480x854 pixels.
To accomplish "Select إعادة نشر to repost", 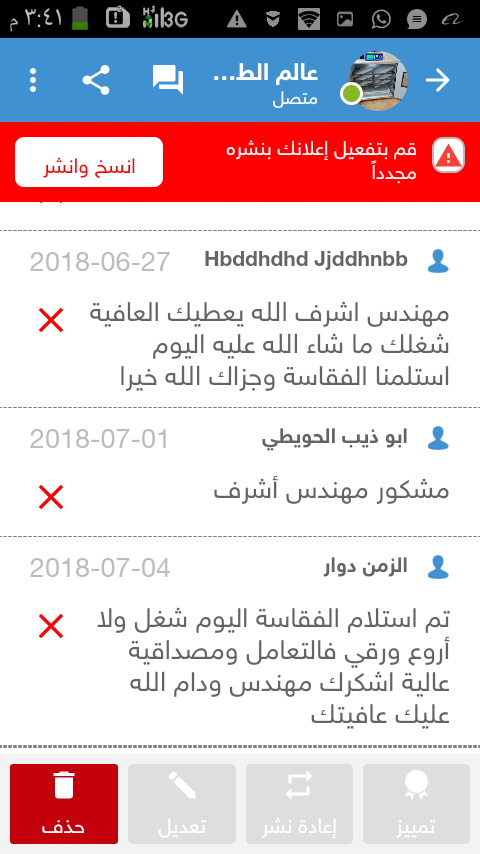I will point(300,804).
